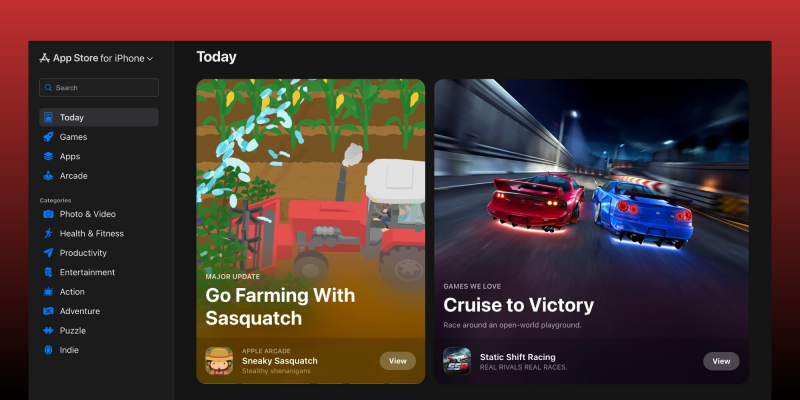Browse the Puzzle category

72,330
